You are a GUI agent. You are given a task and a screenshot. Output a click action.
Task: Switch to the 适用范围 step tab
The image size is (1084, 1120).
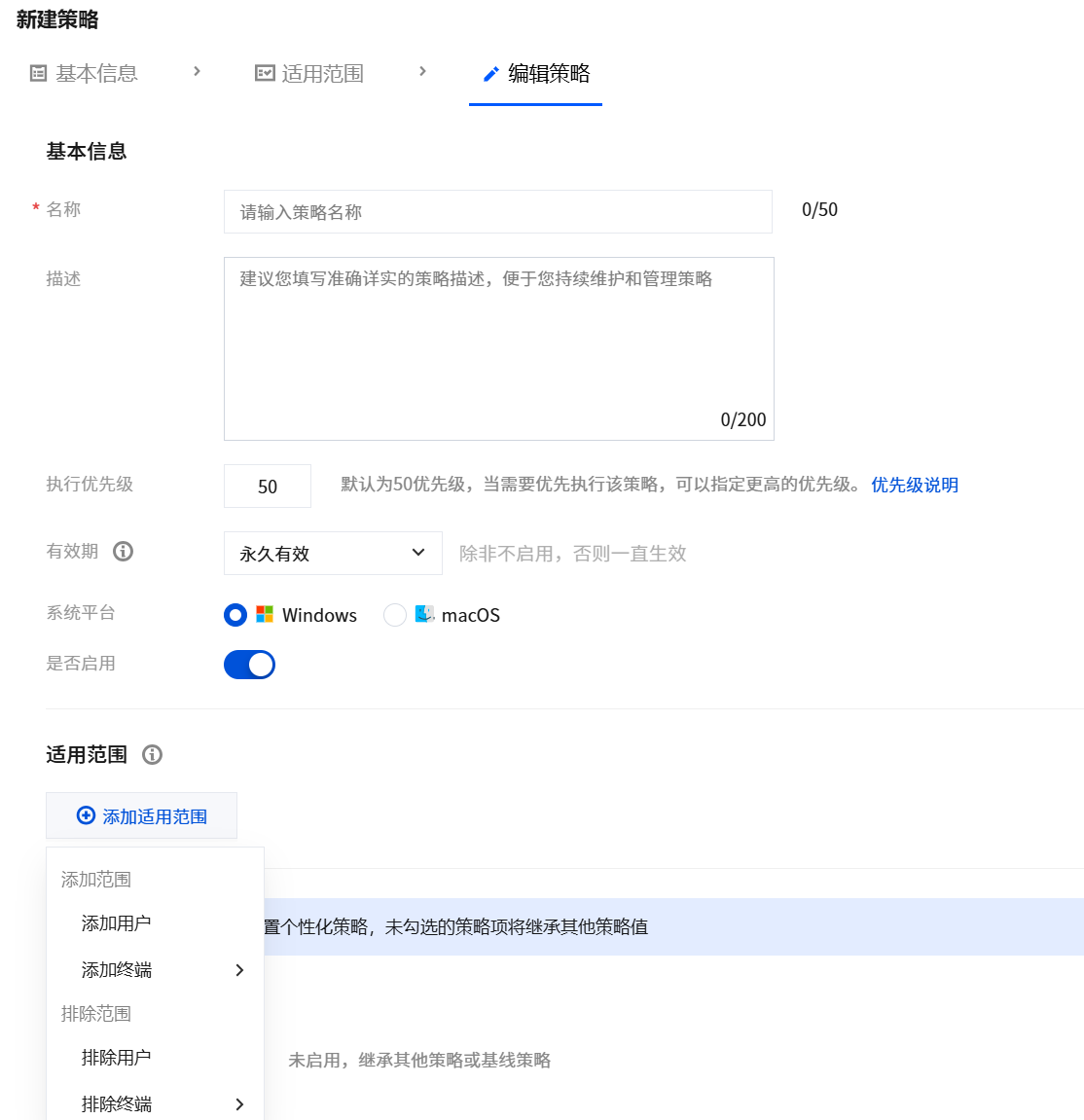pos(309,74)
